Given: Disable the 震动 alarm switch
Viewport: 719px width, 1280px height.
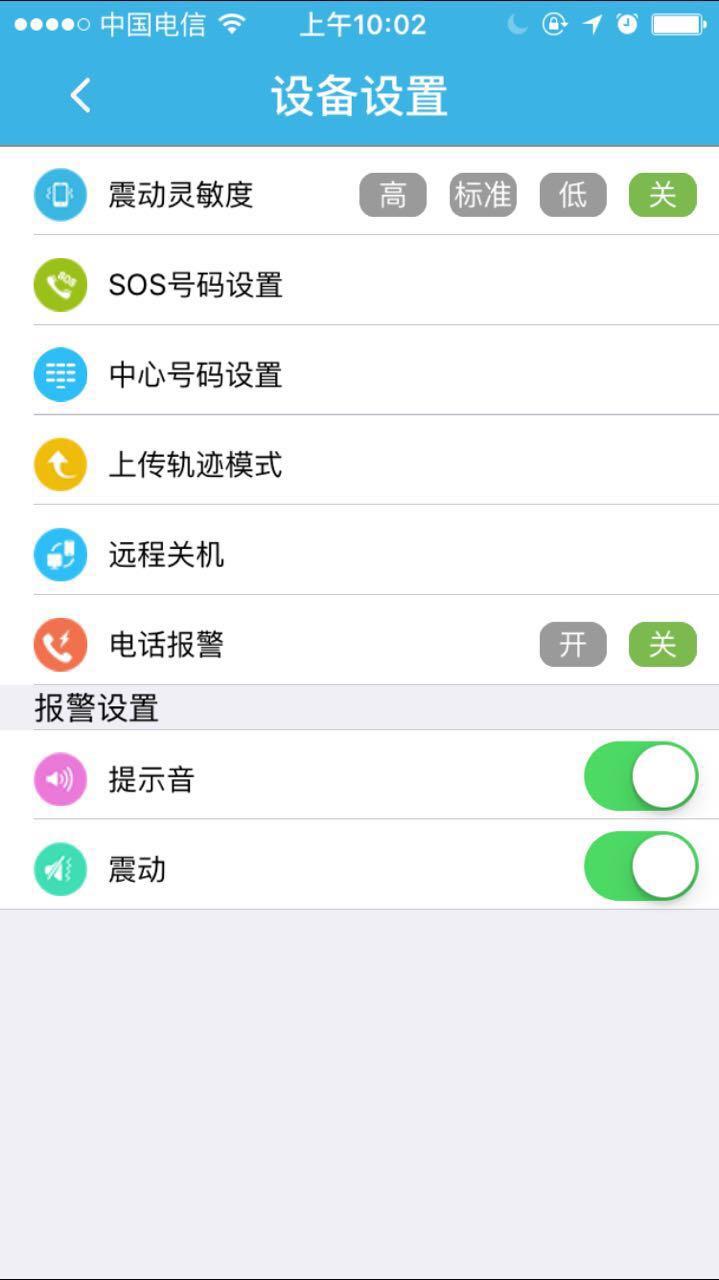Looking at the screenshot, I should point(641,866).
